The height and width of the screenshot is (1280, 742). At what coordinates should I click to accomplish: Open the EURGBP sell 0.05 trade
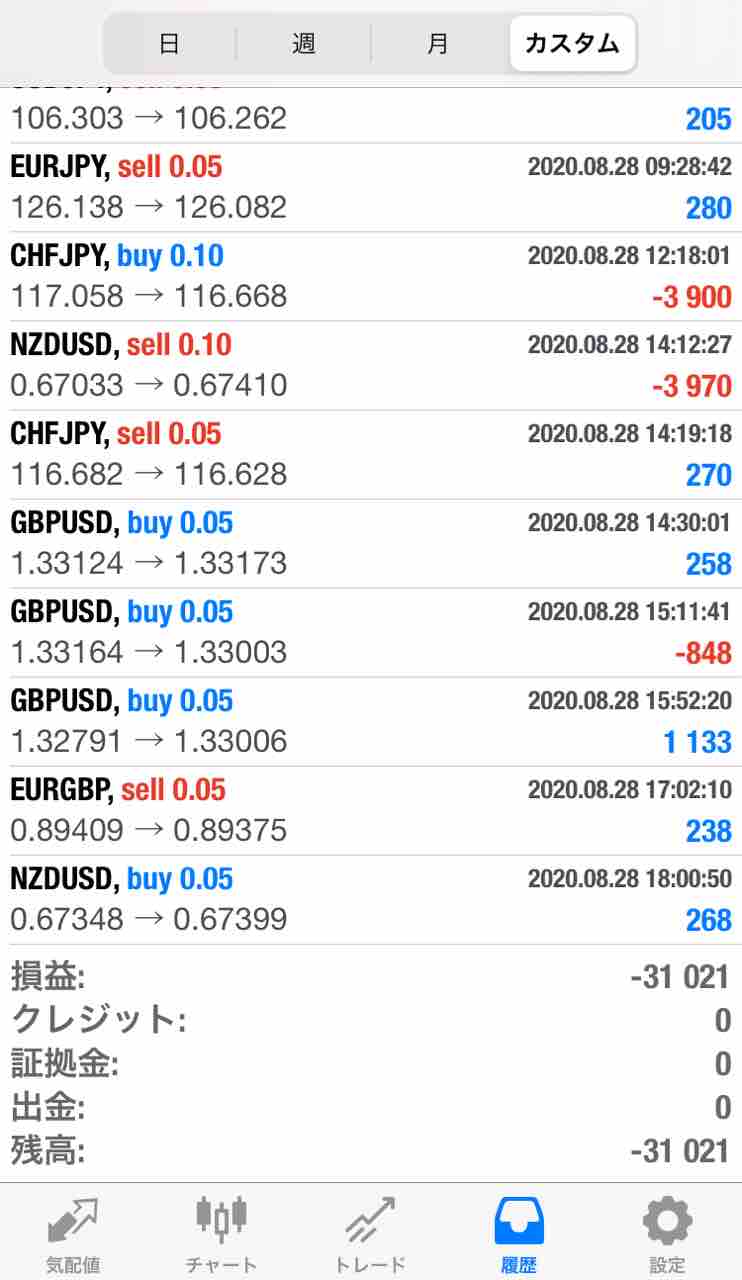tap(370, 810)
